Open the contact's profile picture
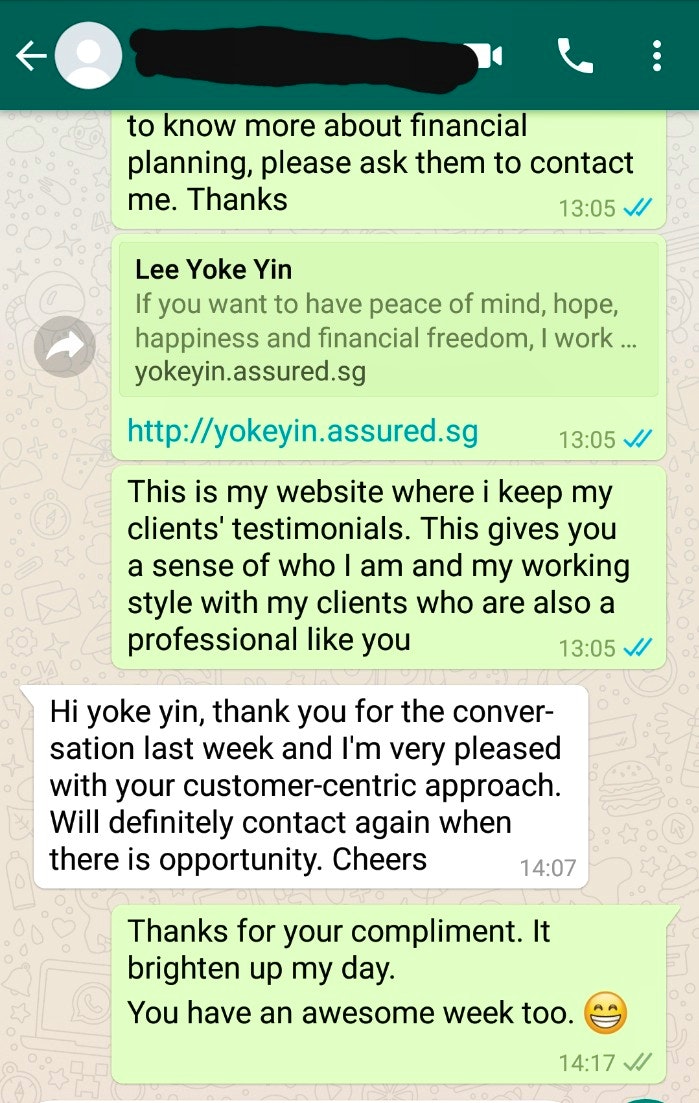Screen dimensions: 699x1103 pyautogui.click(x=88, y=57)
